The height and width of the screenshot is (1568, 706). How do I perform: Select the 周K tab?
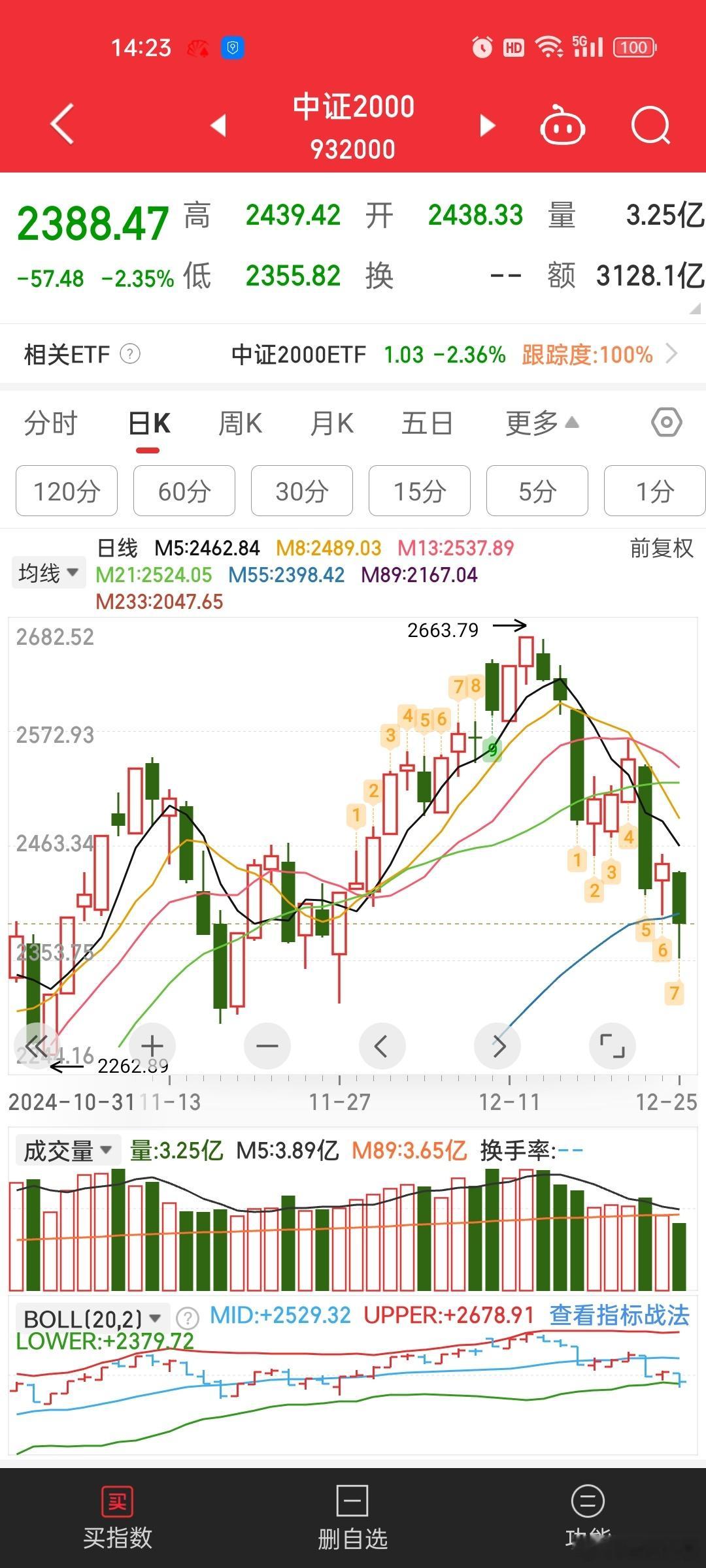tap(240, 423)
